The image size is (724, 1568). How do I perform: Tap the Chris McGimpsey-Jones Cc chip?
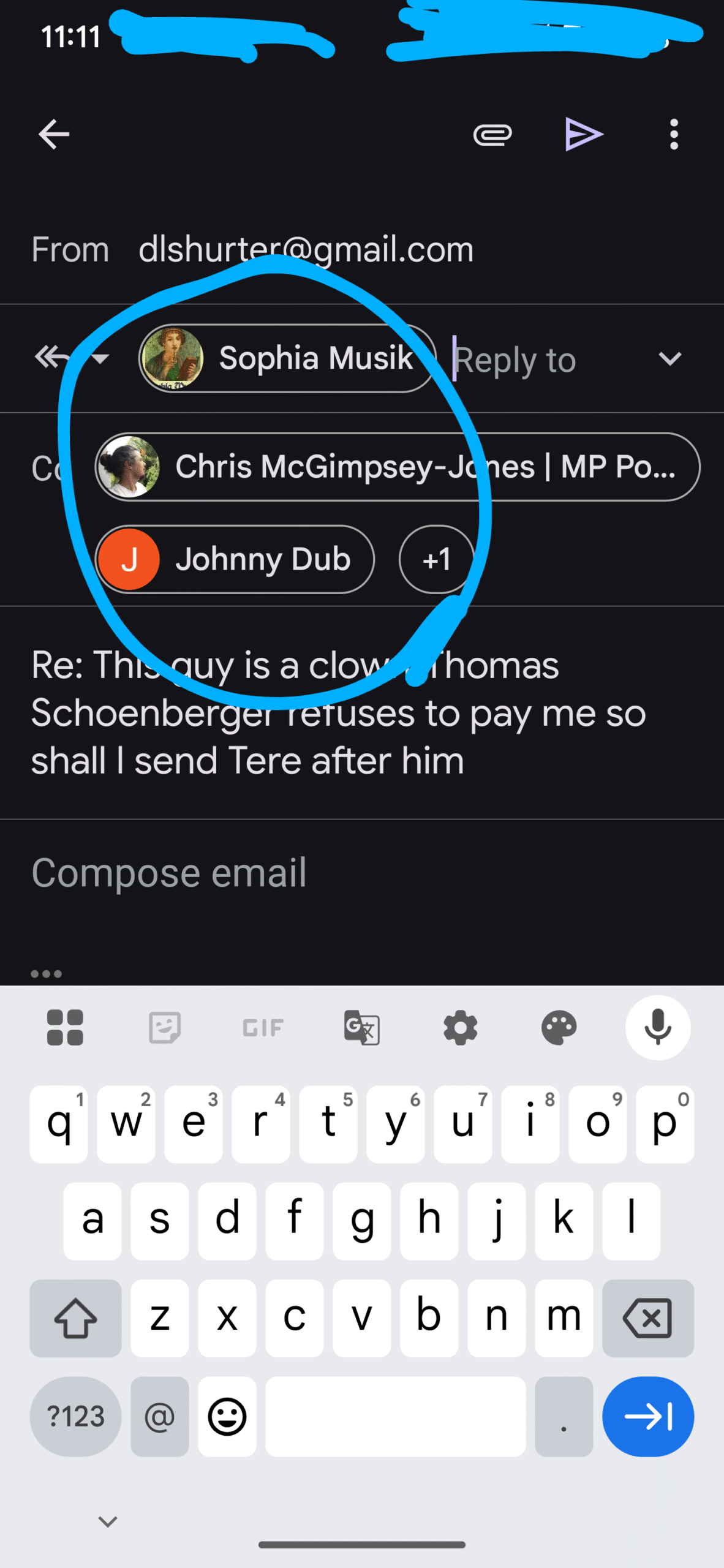(x=397, y=467)
